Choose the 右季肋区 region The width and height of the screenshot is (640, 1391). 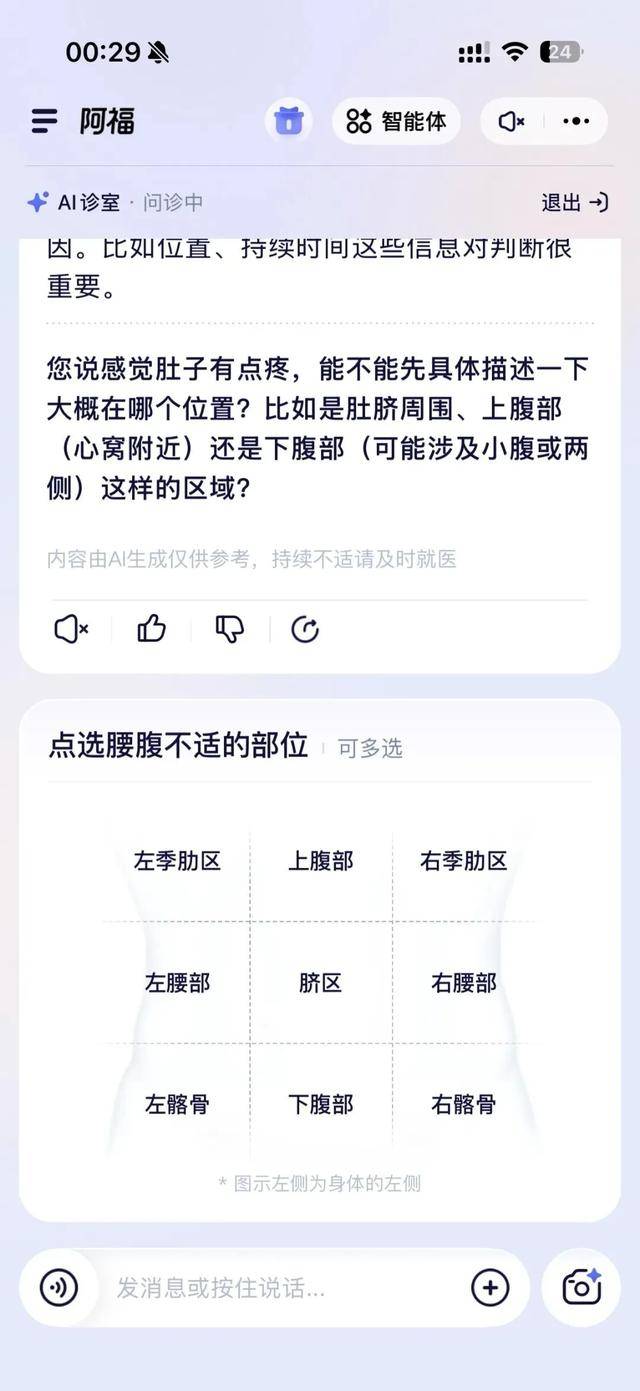tap(463, 861)
